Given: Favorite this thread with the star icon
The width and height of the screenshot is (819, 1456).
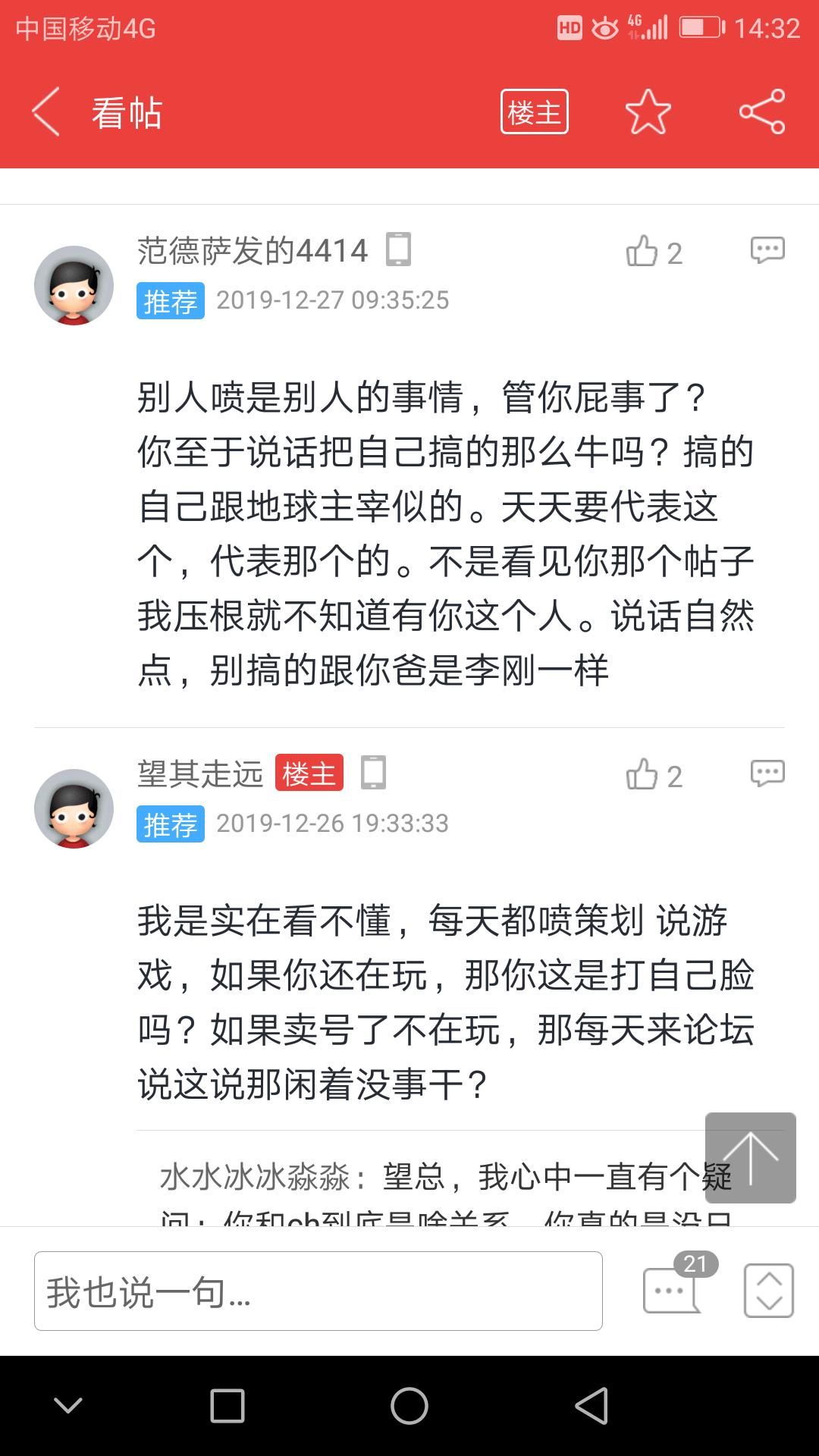Looking at the screenshot, I should tap(648, 112).
